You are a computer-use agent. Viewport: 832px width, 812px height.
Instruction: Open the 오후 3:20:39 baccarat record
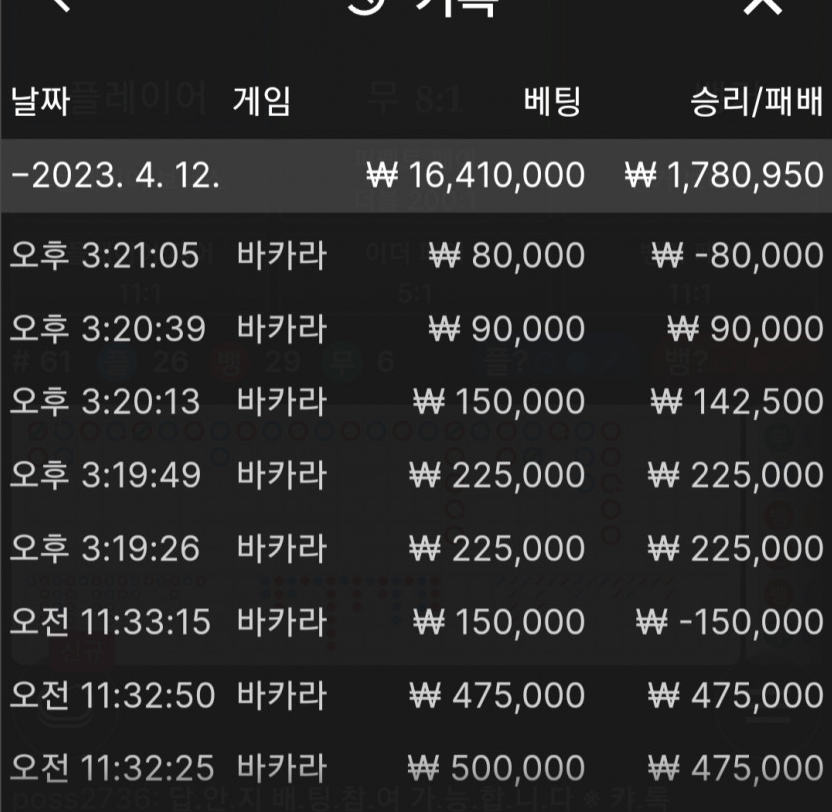(416, 329)
